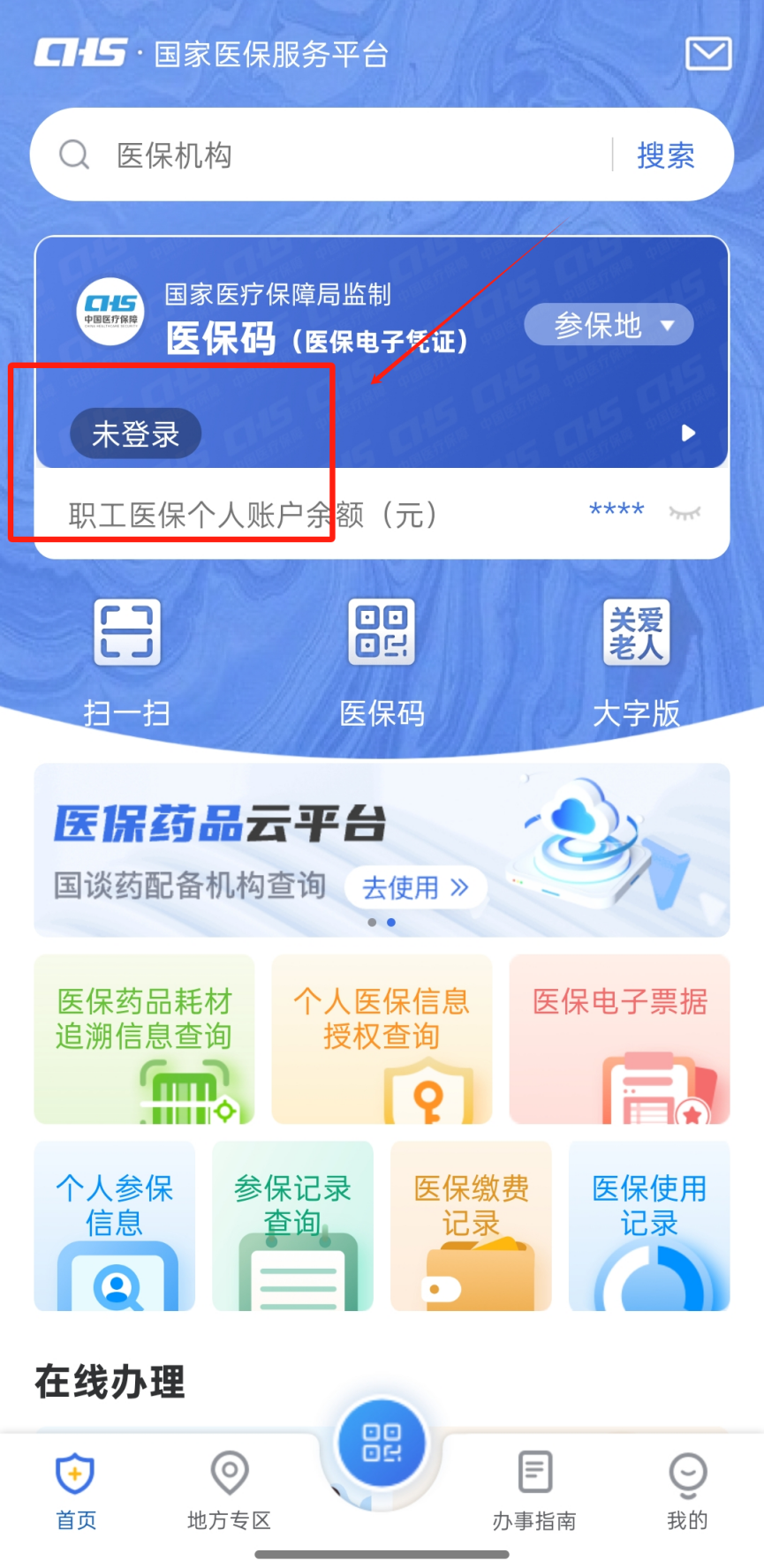Switch to 大字版 mode
764x1568 pixels.
[x=636, y=662]
